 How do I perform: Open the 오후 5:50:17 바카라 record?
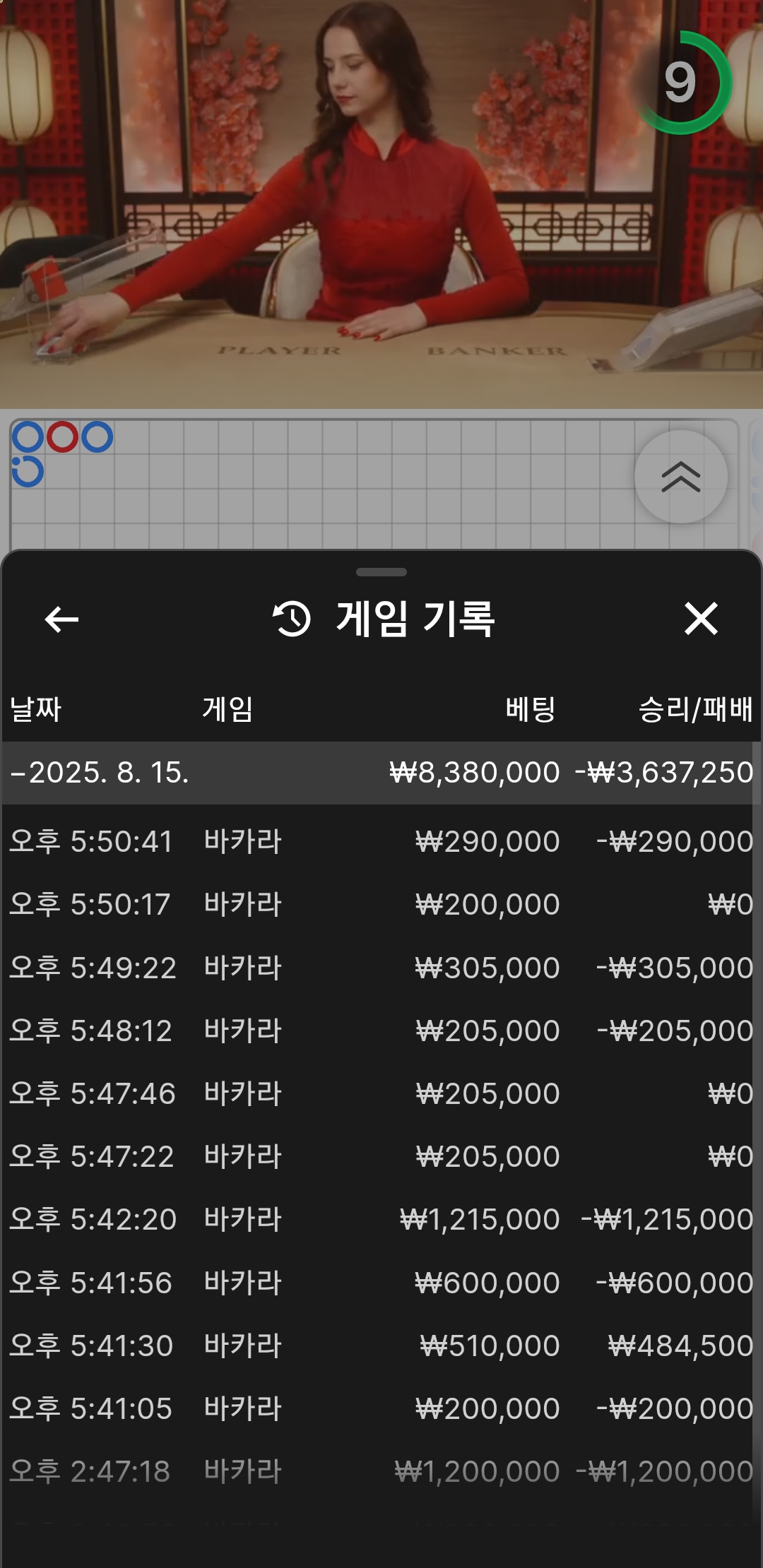pos(381,905)
